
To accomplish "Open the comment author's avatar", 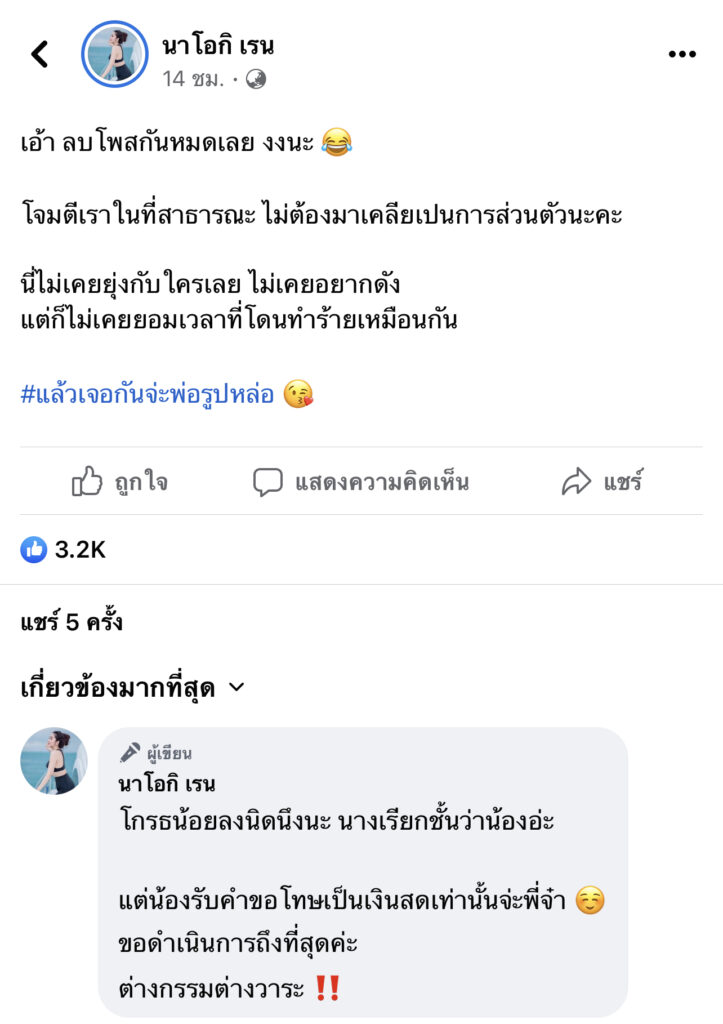I will click(54, 761).
